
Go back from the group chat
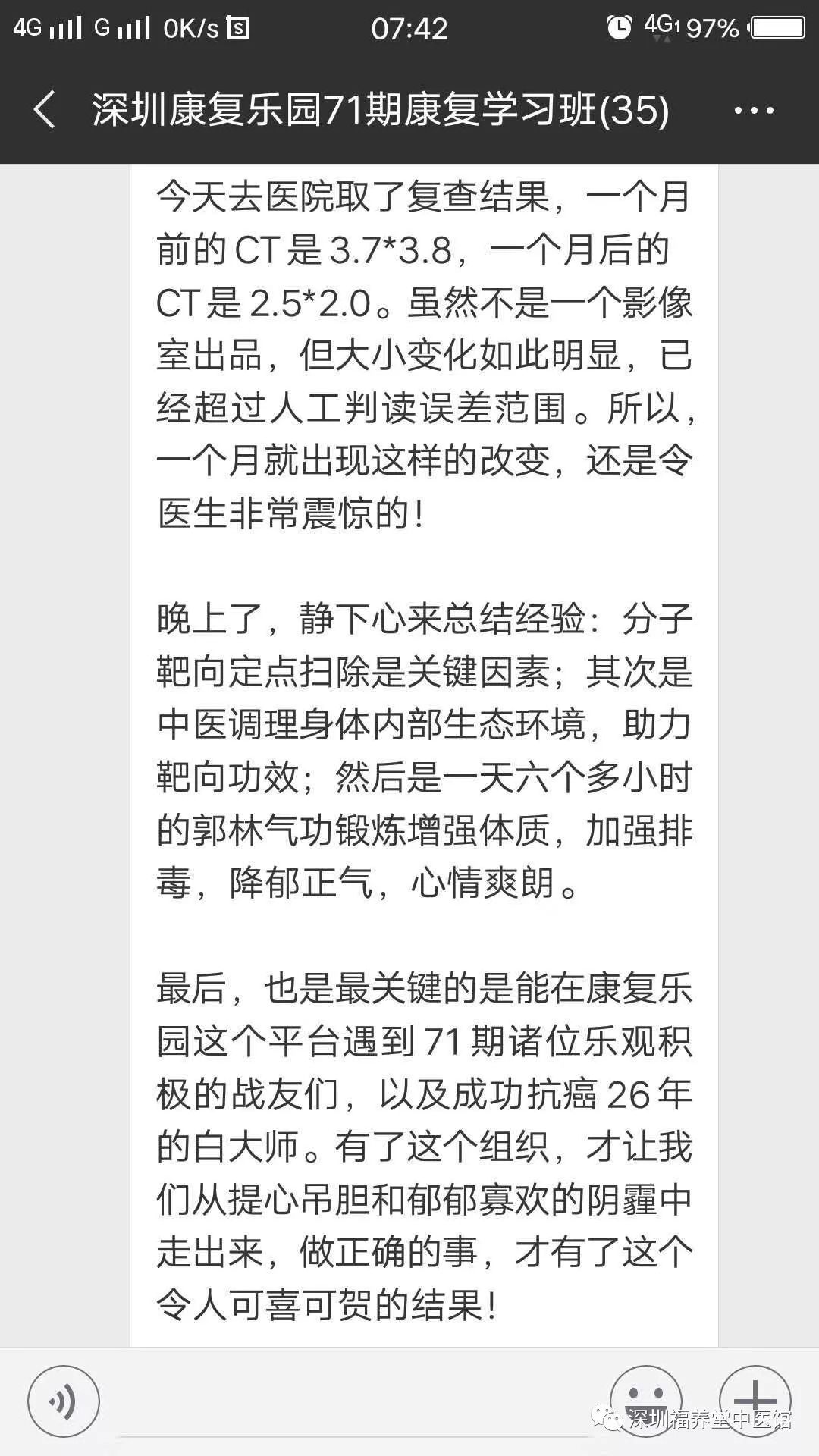coord(45,110)
